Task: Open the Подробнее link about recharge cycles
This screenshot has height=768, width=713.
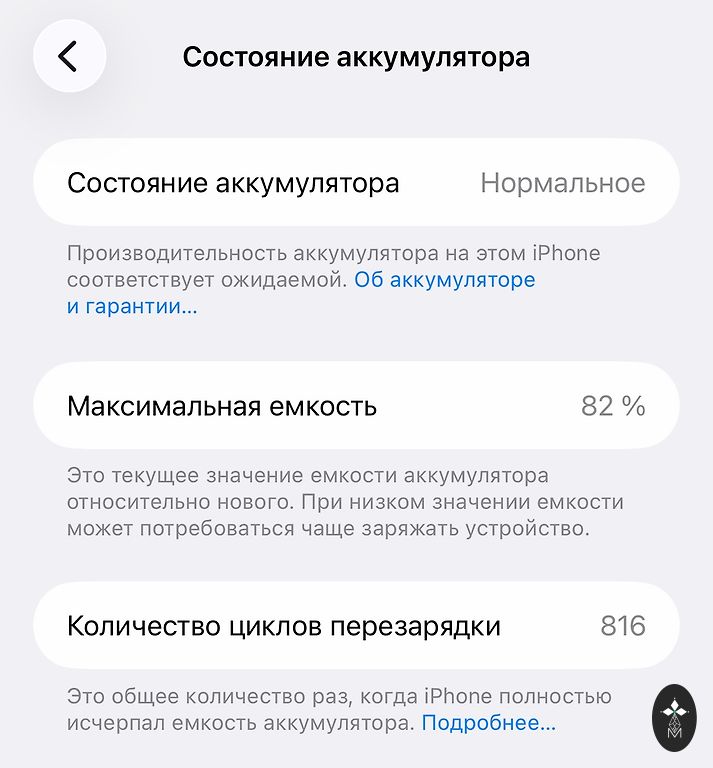Action: [488, 722]
